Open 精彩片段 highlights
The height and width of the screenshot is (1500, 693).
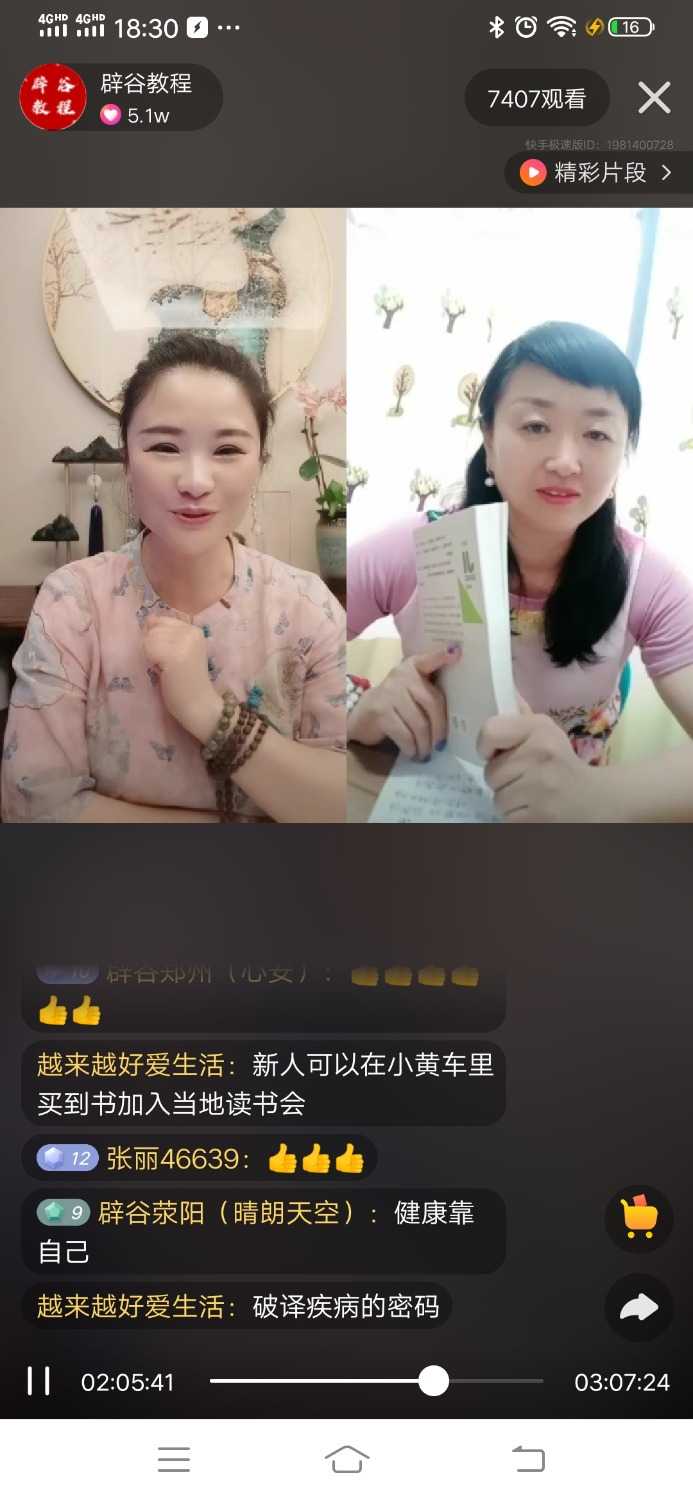[x=598, y=173]
